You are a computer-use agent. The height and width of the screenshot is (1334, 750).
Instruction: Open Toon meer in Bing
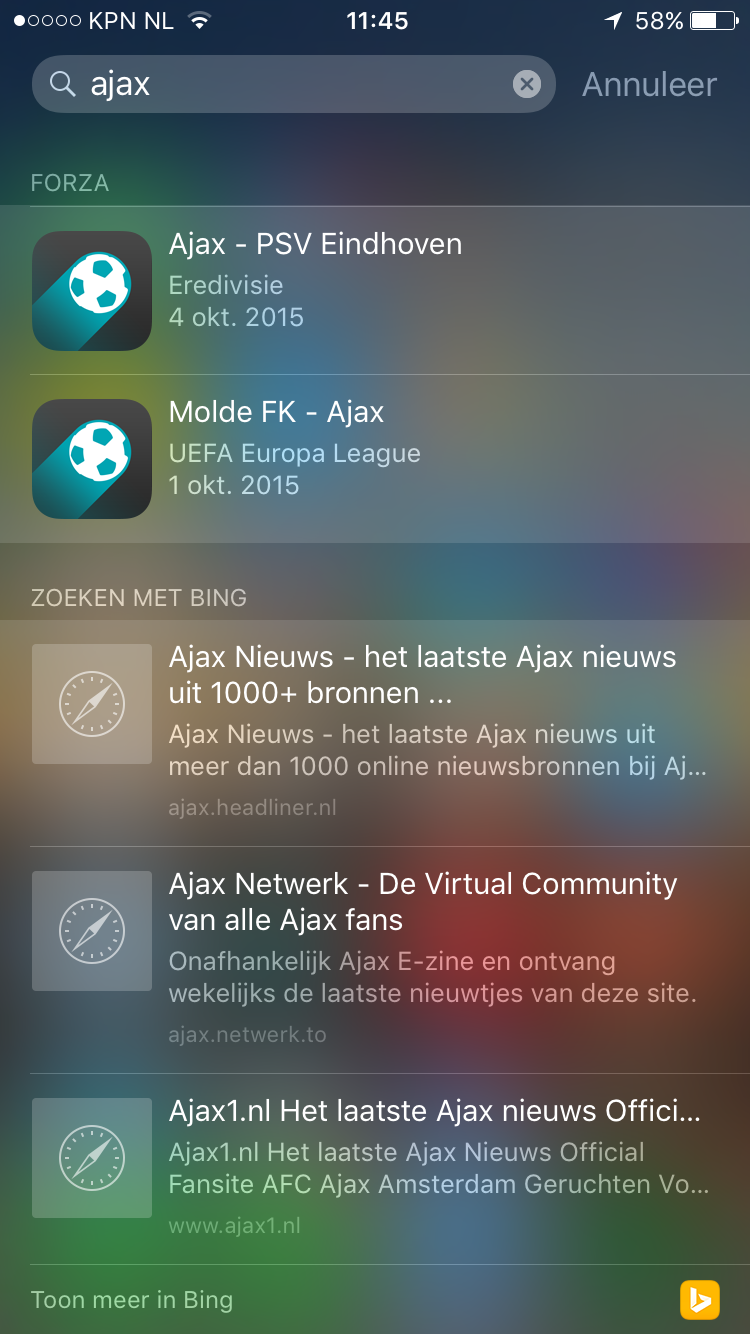click(131, 1300)
